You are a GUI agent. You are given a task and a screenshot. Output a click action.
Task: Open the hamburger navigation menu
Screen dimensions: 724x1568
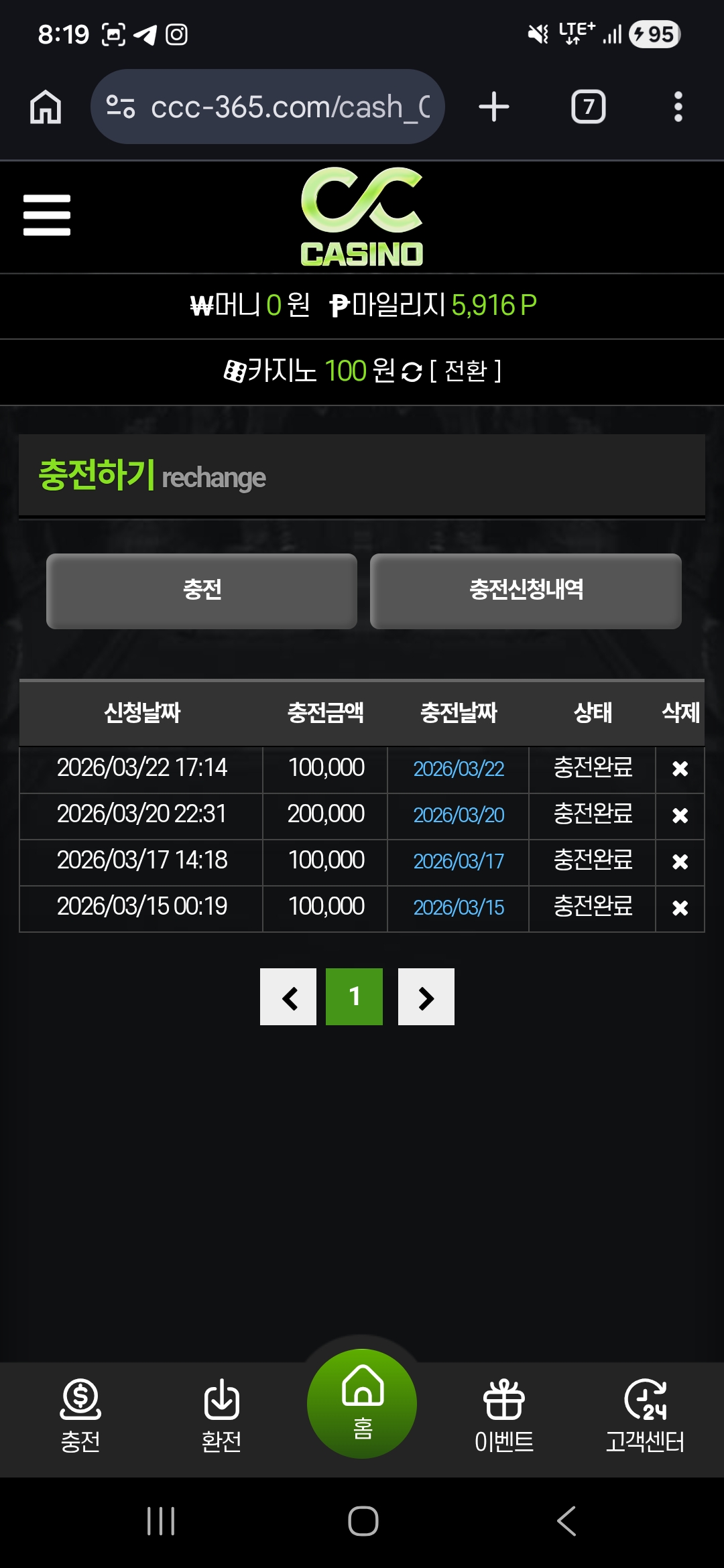pos(46,214)
